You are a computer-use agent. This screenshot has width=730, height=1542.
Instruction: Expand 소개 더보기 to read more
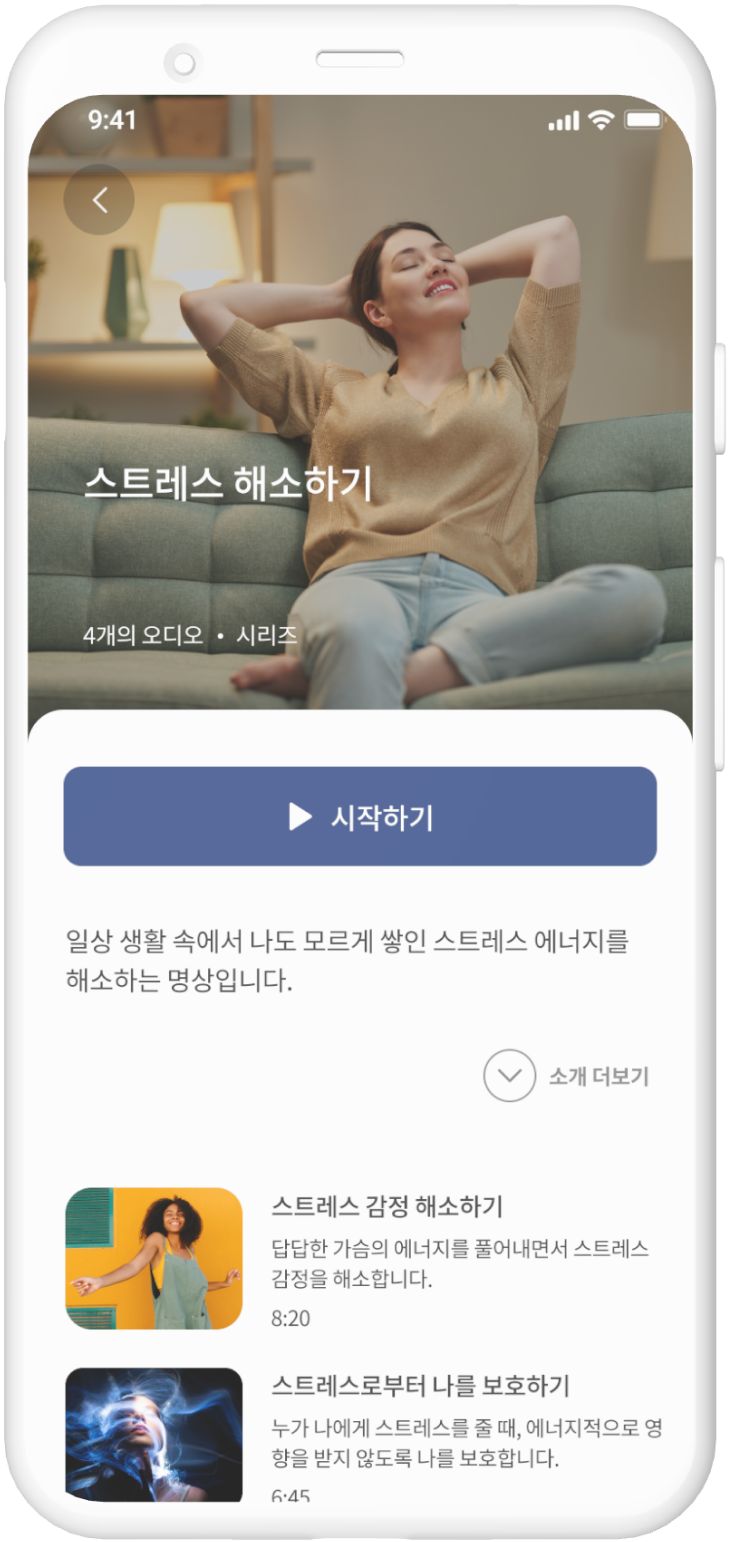coord(567,1076)
